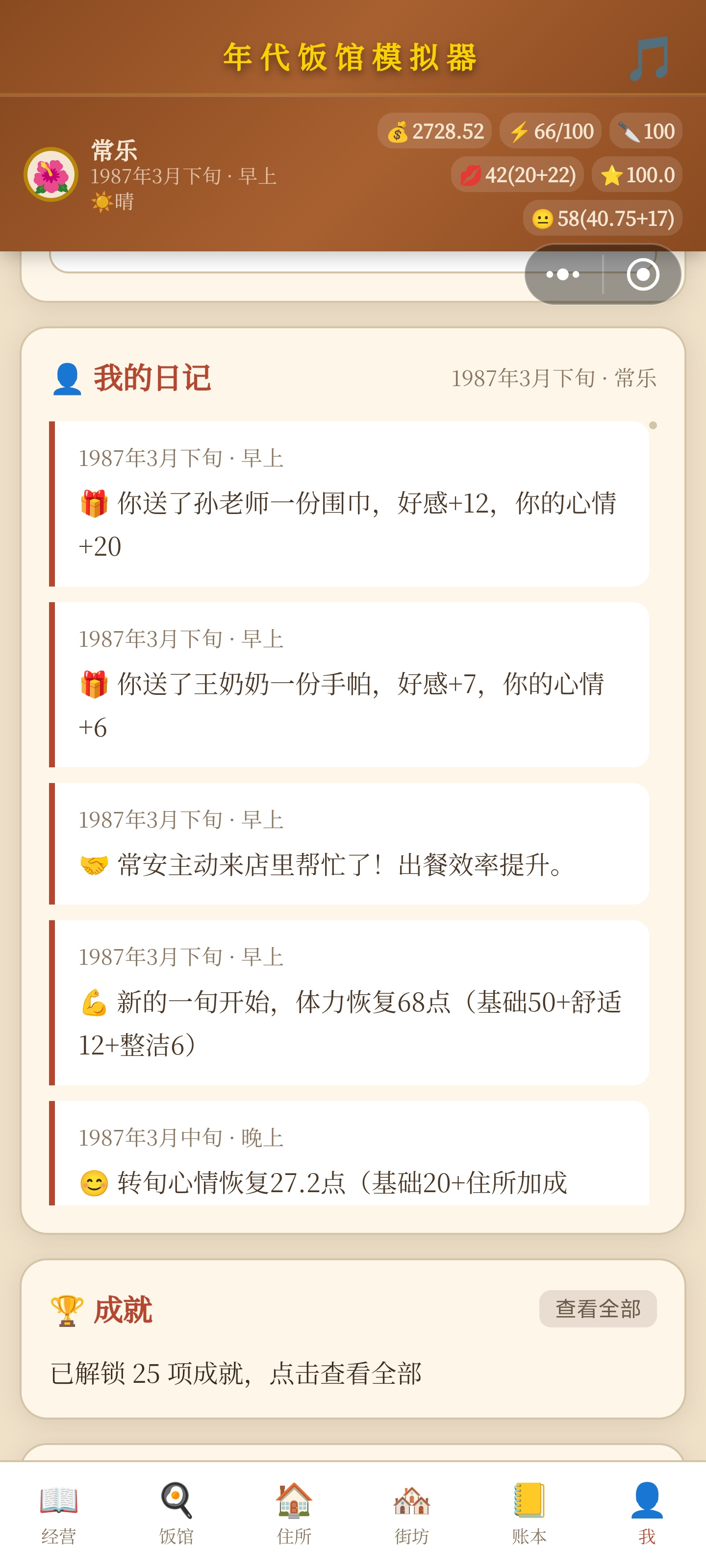The image size is (706, 1568).
Task: Open the mini program more-options menu
Action: tap(563, 274)
